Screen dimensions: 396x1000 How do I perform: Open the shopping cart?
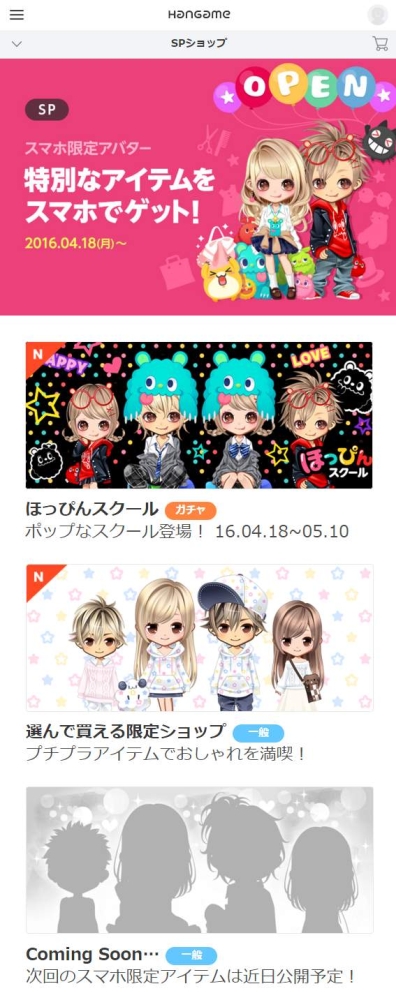380,43
